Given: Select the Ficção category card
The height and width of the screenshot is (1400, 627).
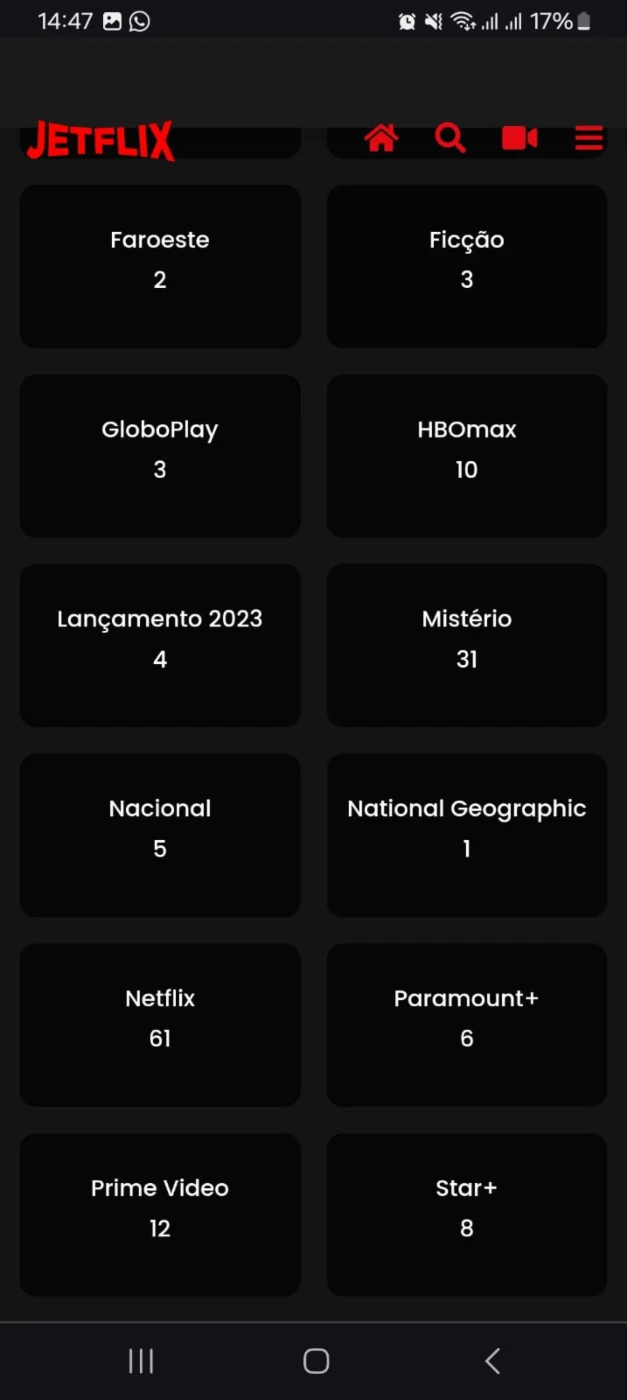Looking at the screenshot, I should (x=467, y=266).
